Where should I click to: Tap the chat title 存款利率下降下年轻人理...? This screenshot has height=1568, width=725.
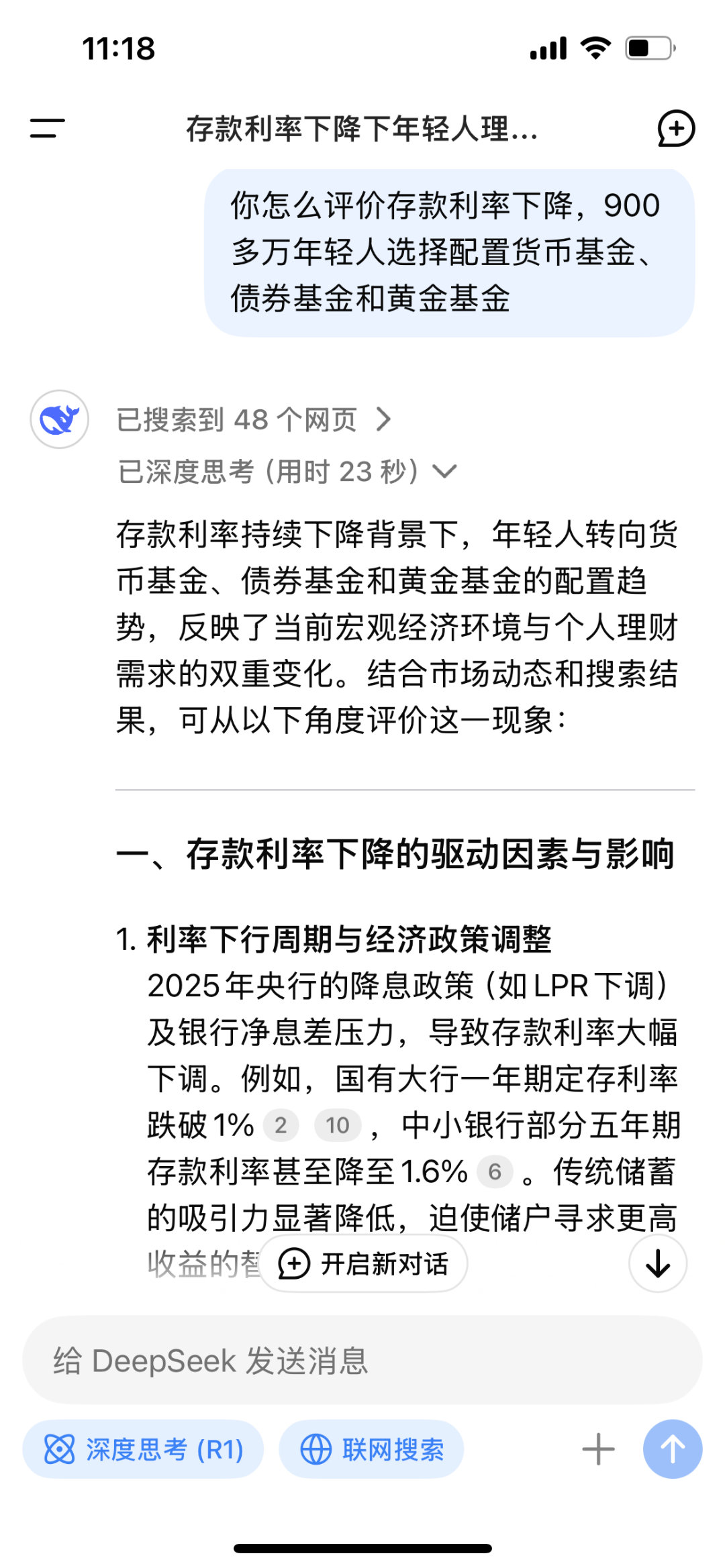click(362, 129)
